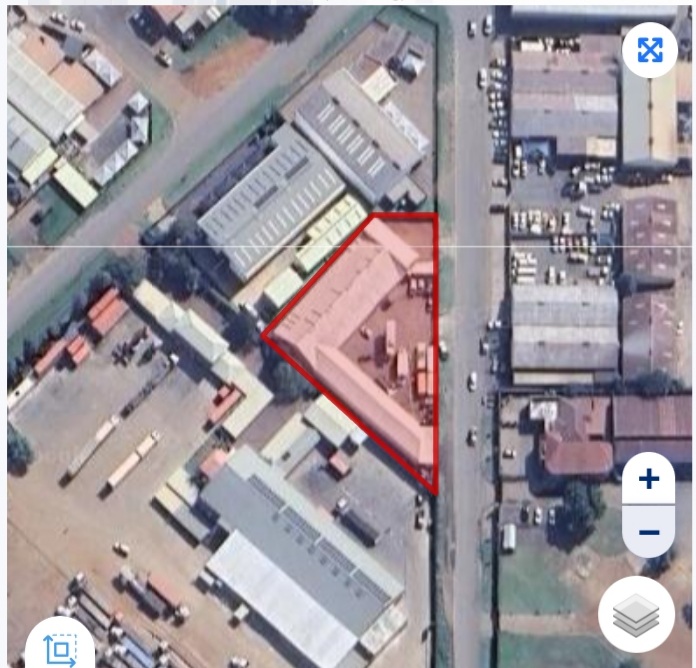Zoom out of the map
Viewport: 696px width, 668px height.
coord(649,532)
